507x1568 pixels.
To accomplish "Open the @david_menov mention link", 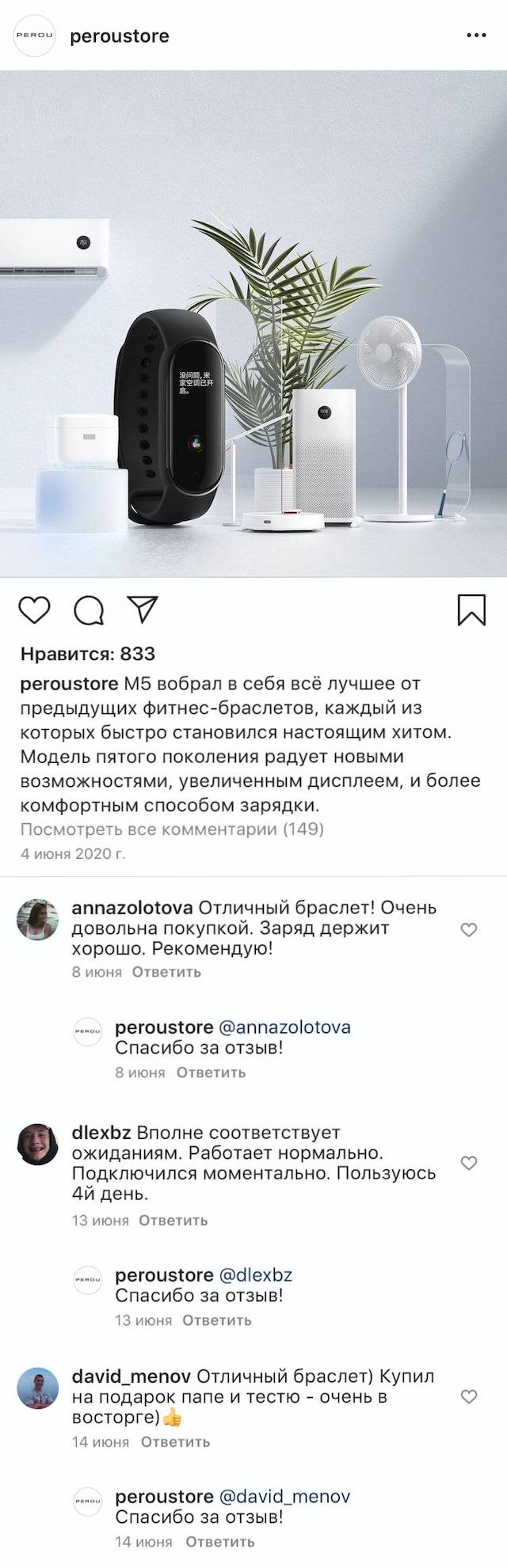I will 284,1497.
